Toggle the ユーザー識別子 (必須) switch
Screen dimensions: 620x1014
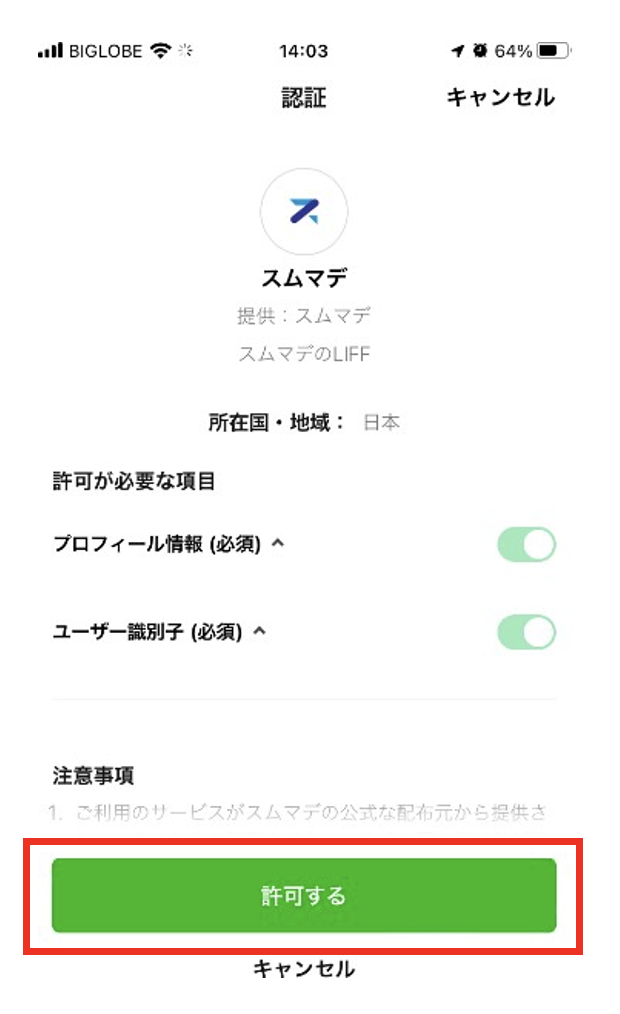526,632
